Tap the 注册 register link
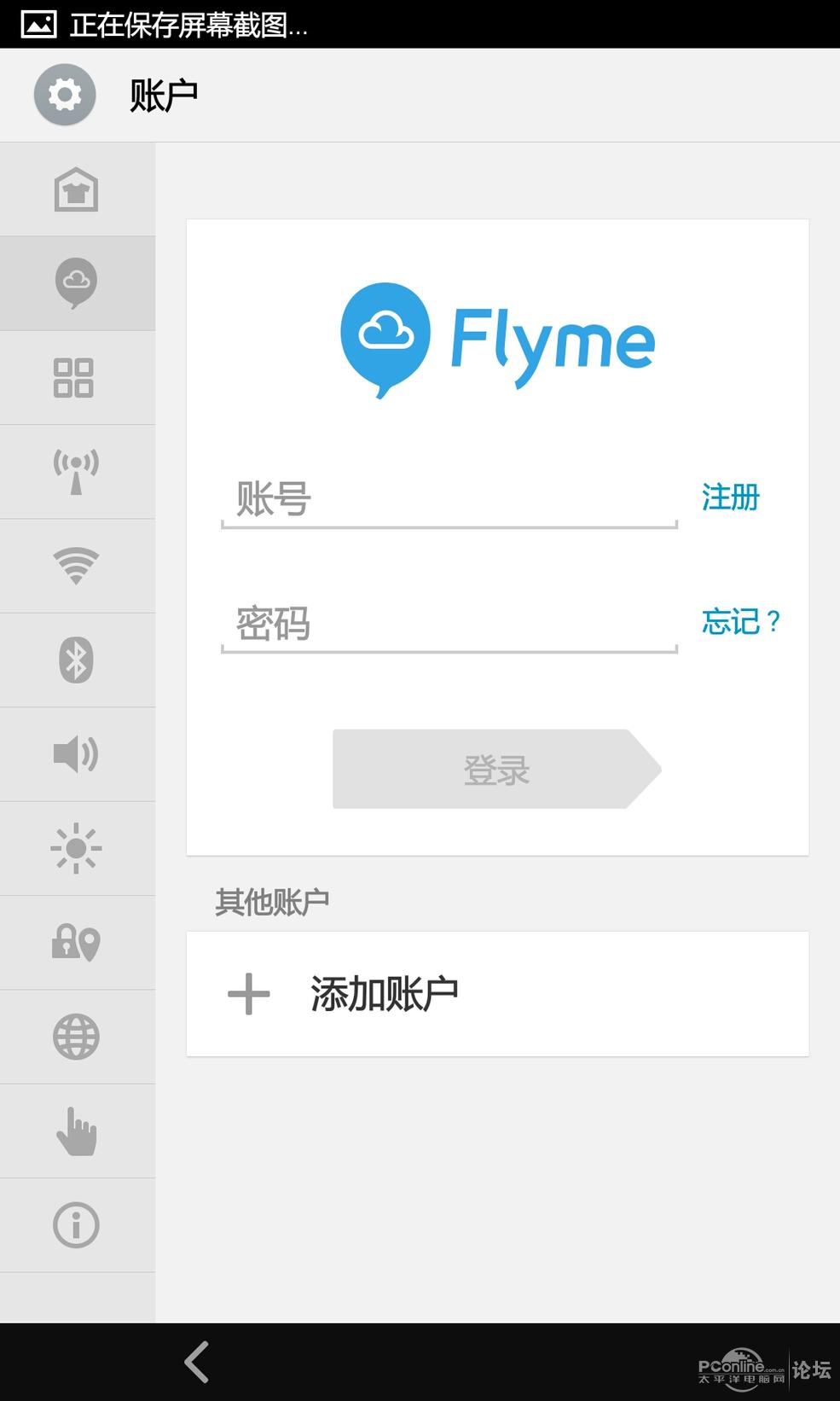Image resolution: width=840 pixels, height=1401 pixels. pyautogui.click(x=730, y=497)
